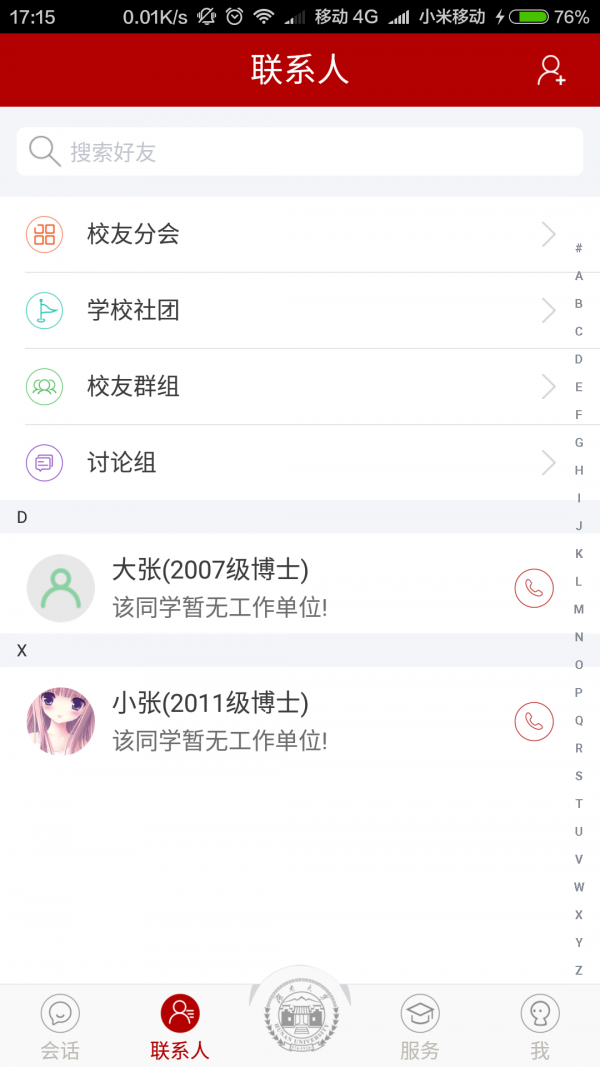The width and height of the screenshot is (600, 1067).
Task: Open 学校社团
Action: 300,311
